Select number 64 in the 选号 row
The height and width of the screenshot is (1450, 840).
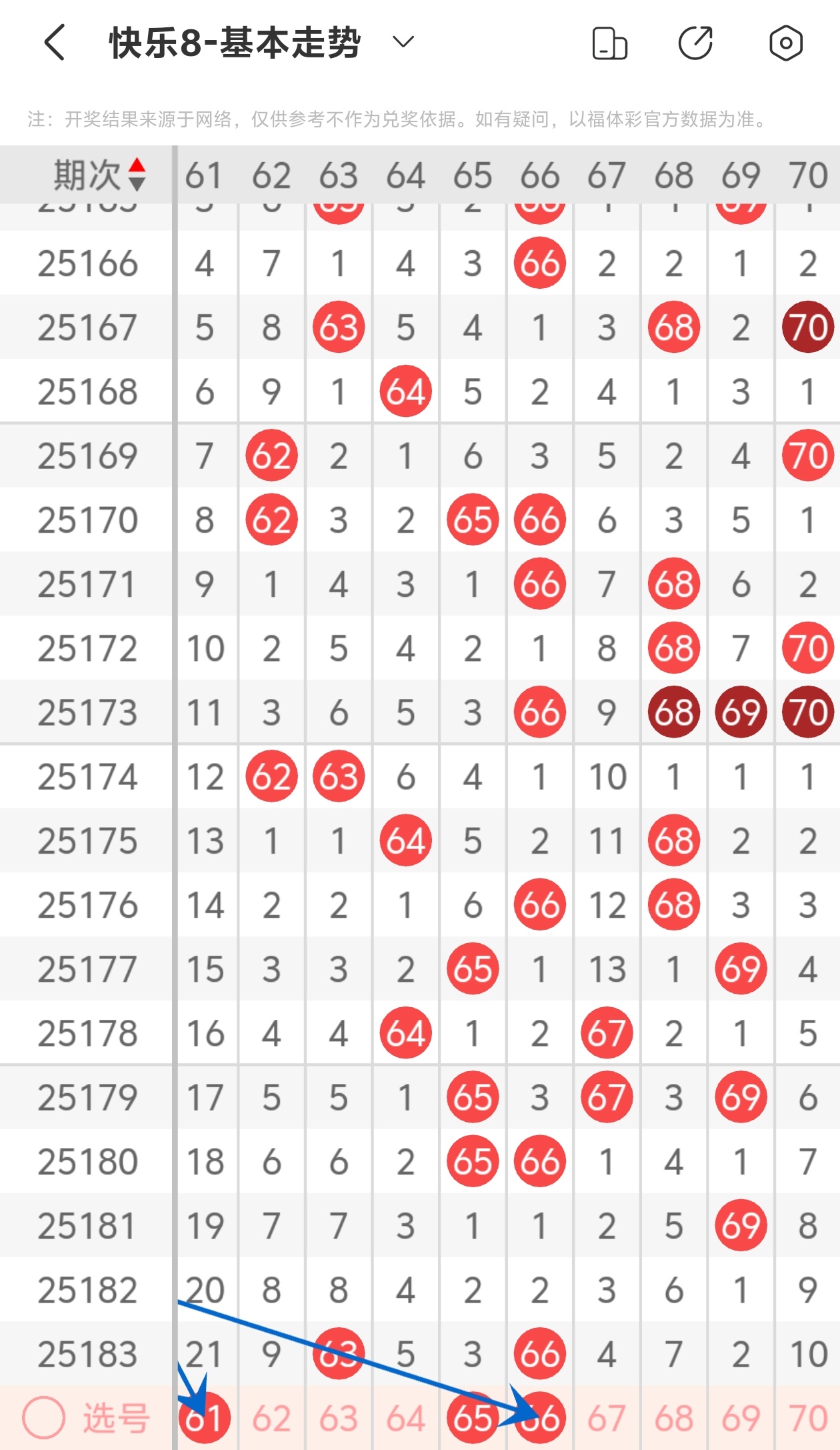[405, 1418]
